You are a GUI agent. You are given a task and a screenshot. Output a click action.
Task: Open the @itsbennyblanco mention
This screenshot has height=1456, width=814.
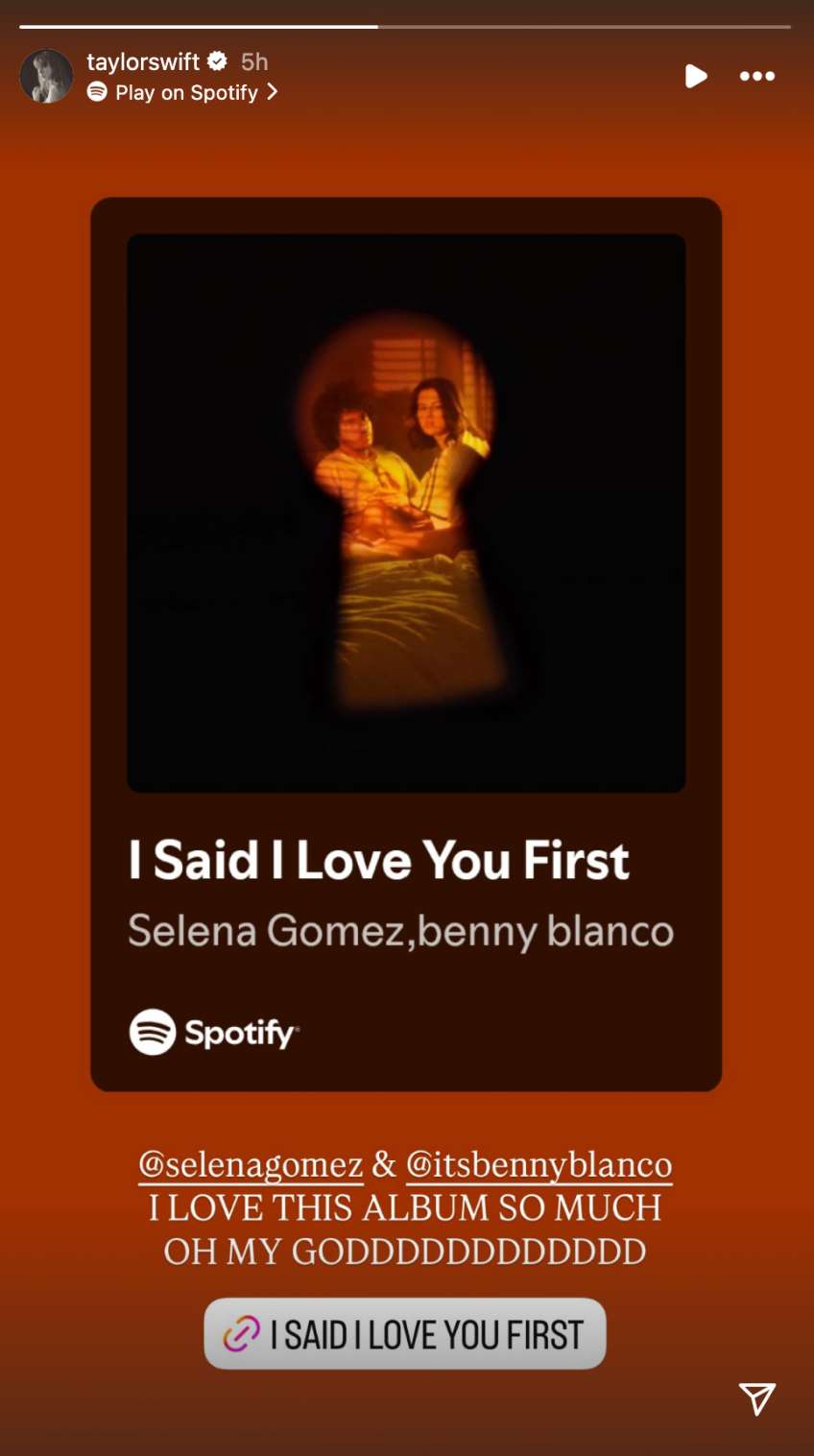[539, 1164]
